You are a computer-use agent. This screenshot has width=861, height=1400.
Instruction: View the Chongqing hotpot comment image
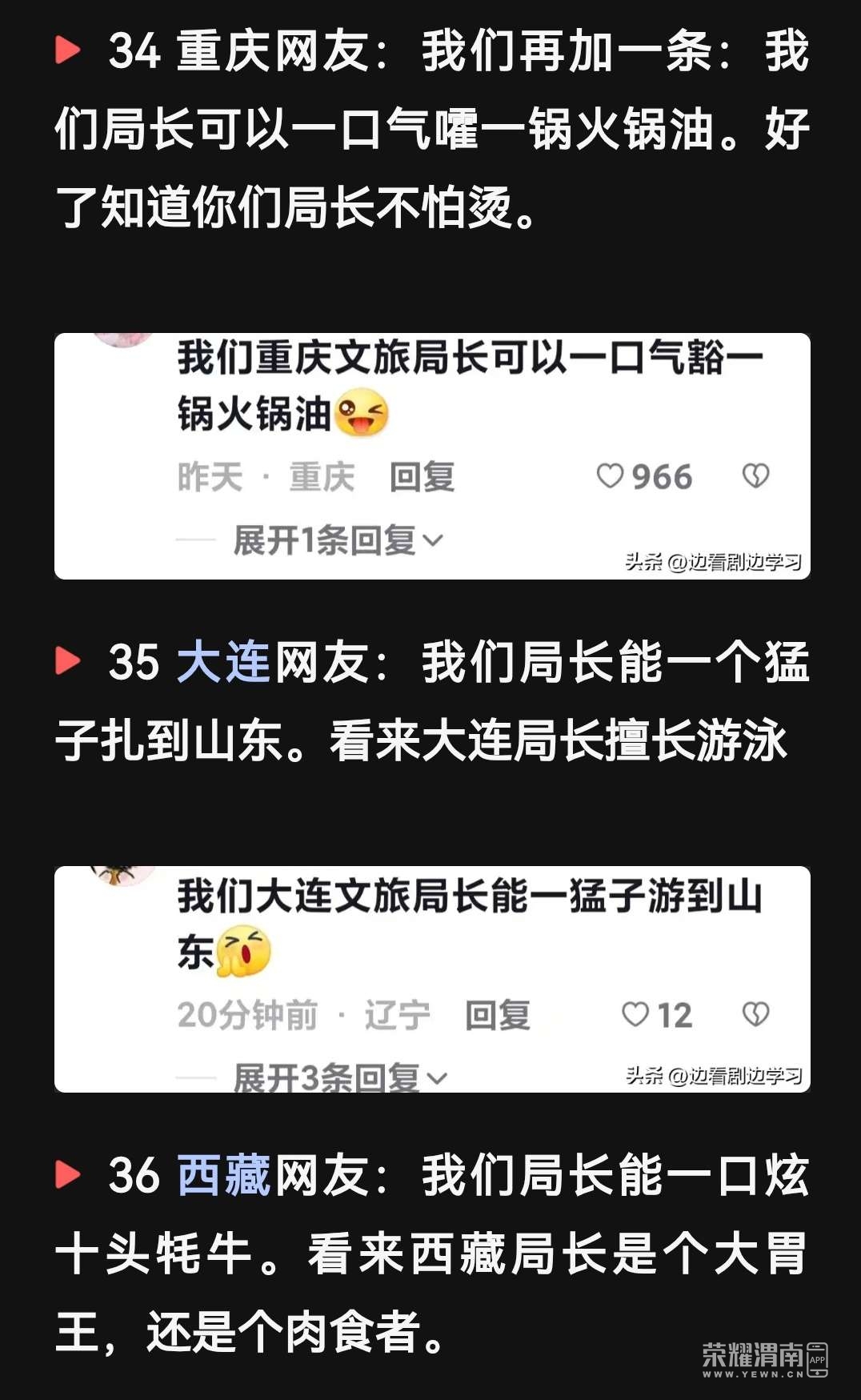coord(432,455)
